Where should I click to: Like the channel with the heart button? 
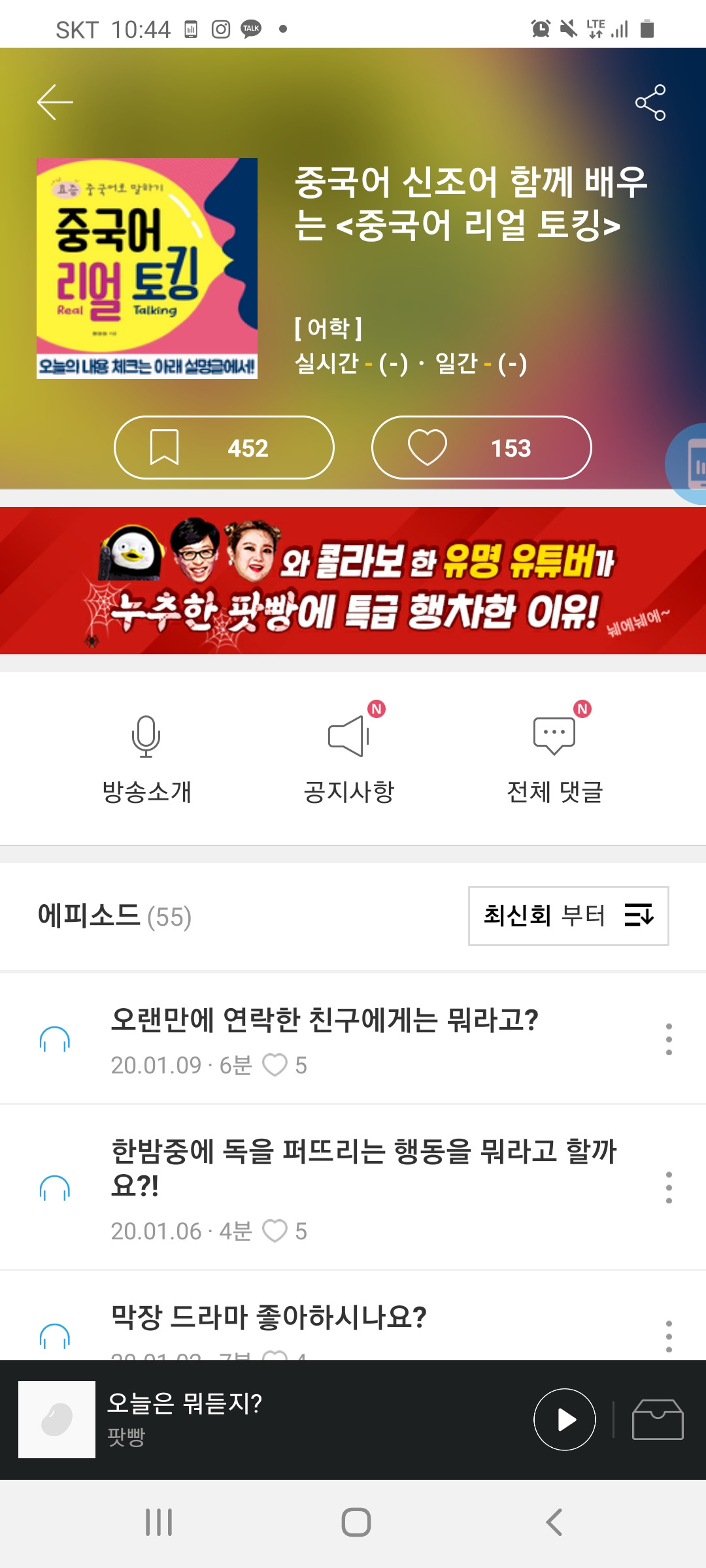click(482, 448)
